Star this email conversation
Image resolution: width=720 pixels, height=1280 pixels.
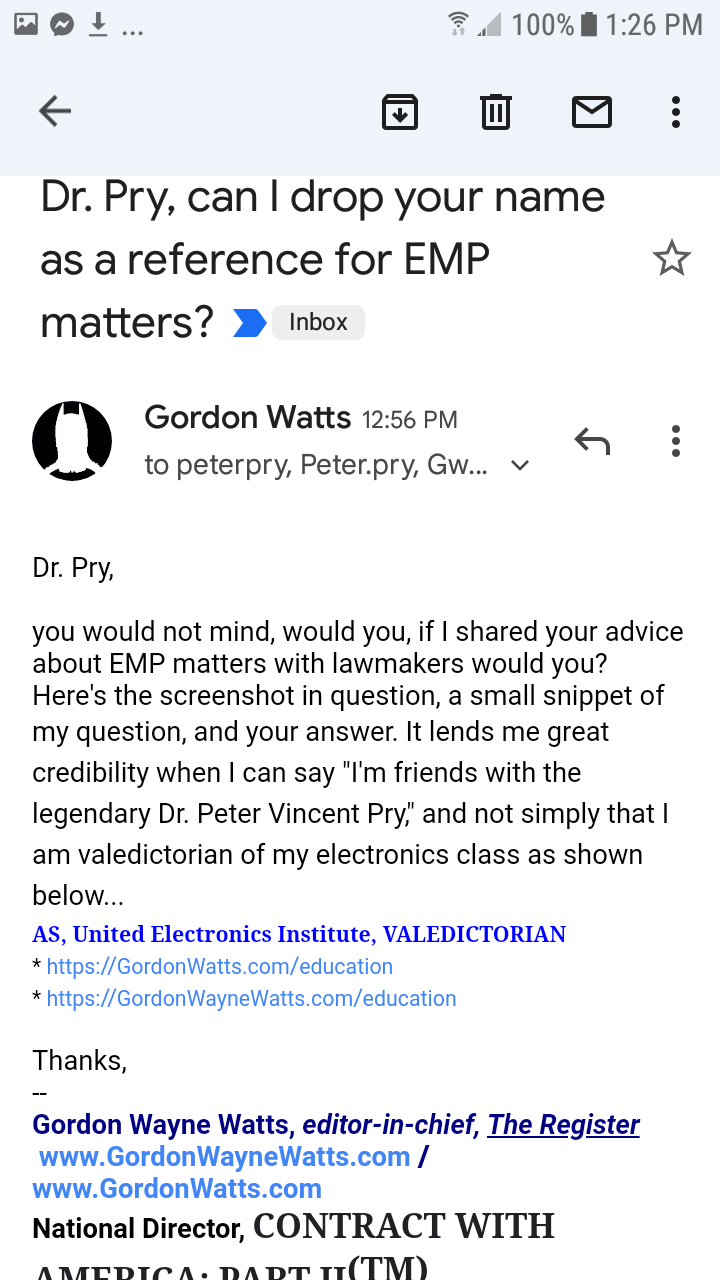click(671, 259)
